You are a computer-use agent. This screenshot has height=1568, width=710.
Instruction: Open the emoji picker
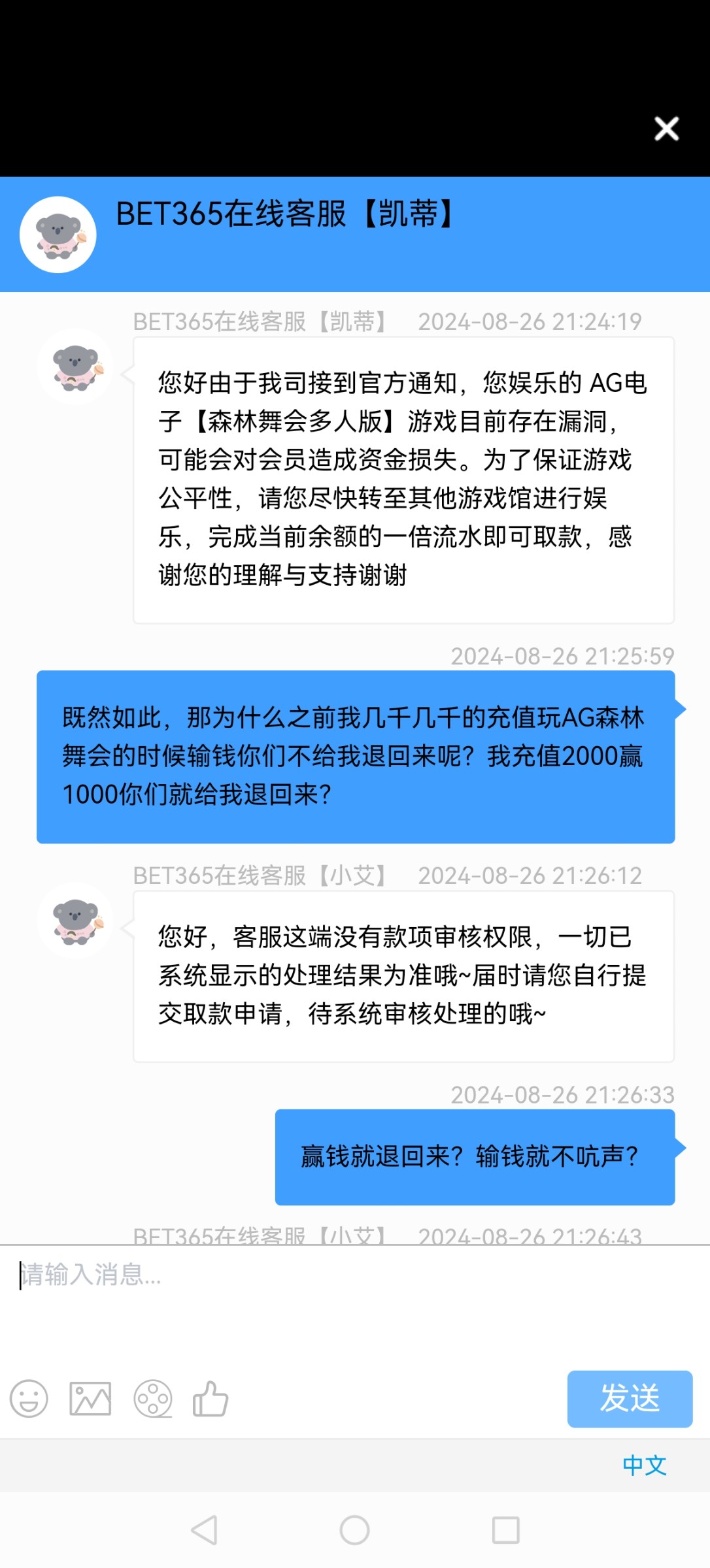click(x=29, y=1398)
